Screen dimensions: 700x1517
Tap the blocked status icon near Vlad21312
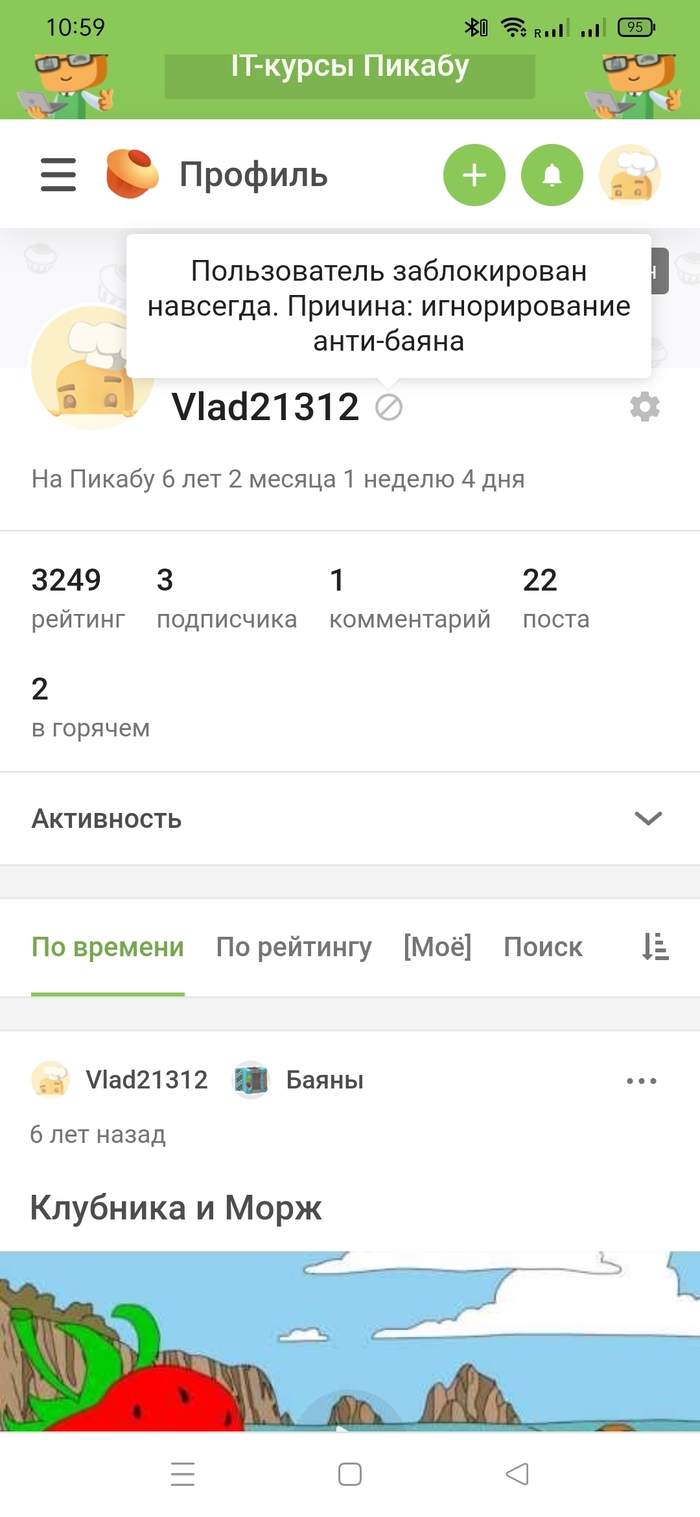389,407
